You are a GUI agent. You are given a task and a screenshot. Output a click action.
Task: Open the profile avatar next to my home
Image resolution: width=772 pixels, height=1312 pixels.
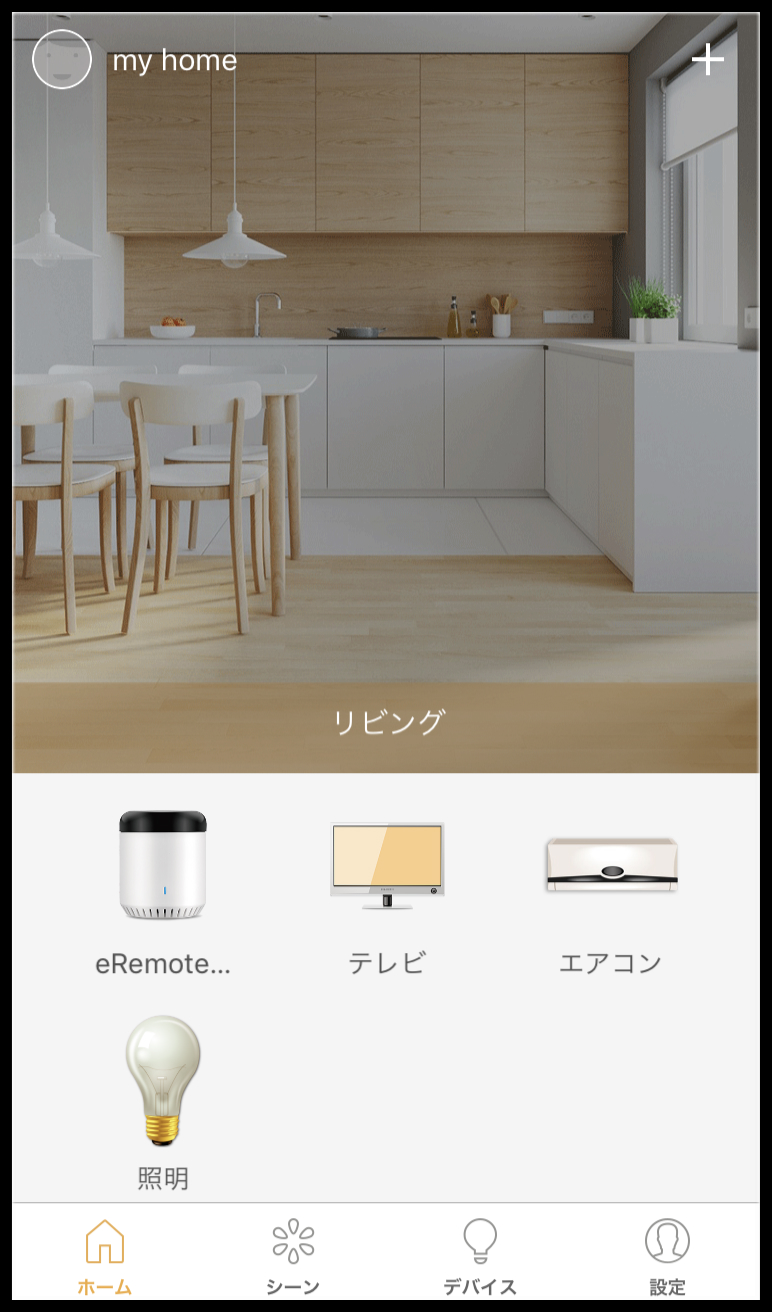coord(62,59)
